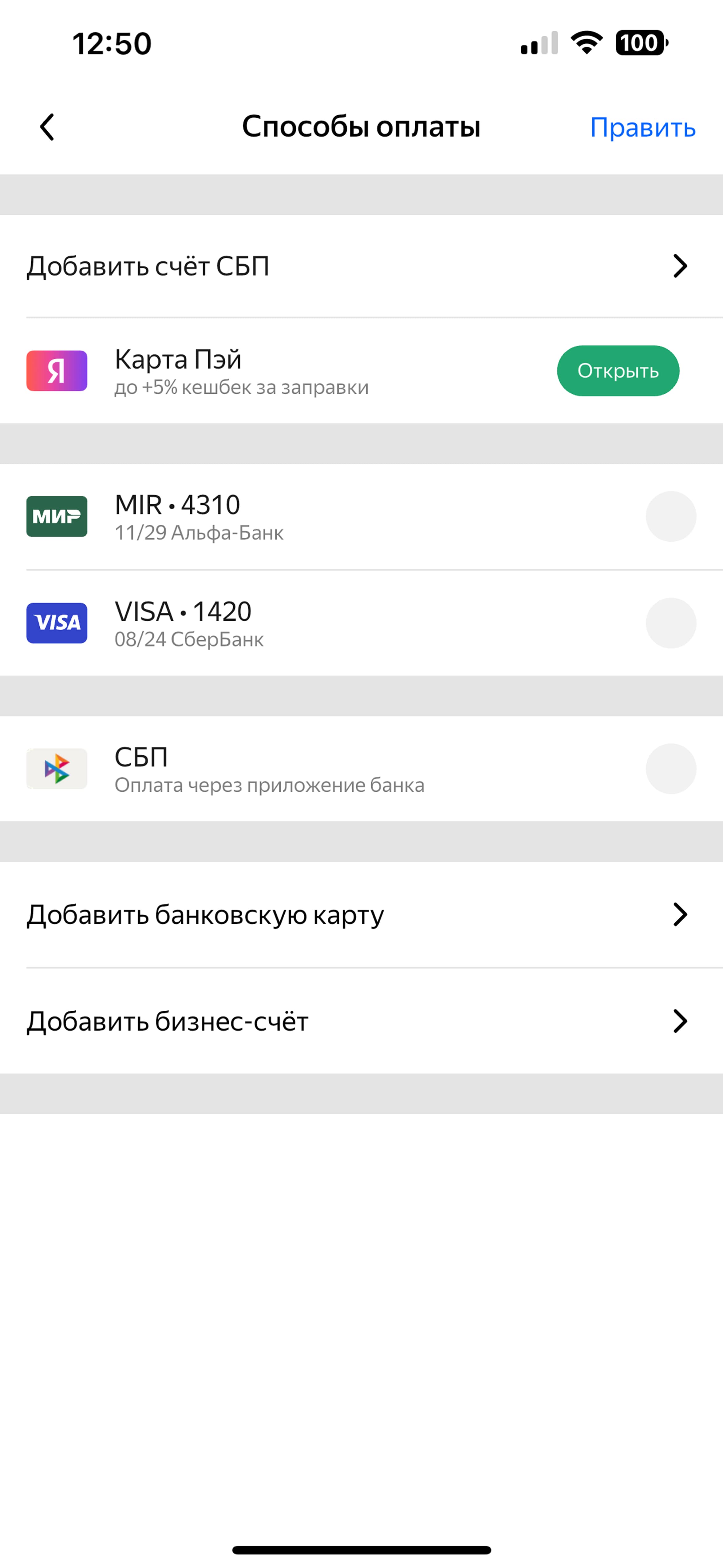The width and height of the screenshot is (723, 1568).
Task: Open Добавить счёт СБП
Action: tap(361, 266)
